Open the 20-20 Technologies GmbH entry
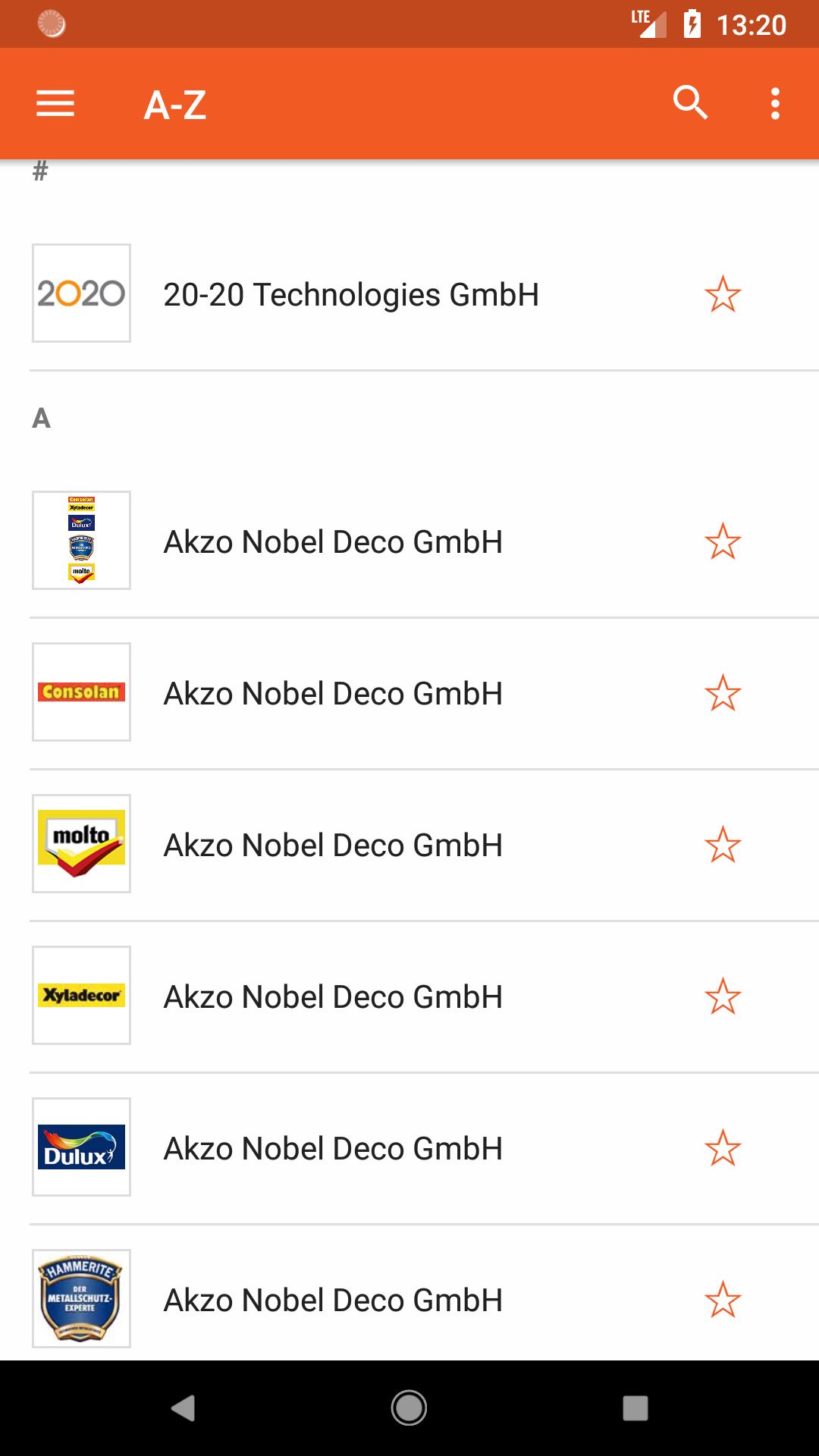The height and width of the screenshot is (1456, 819). (x=409, y=294)
